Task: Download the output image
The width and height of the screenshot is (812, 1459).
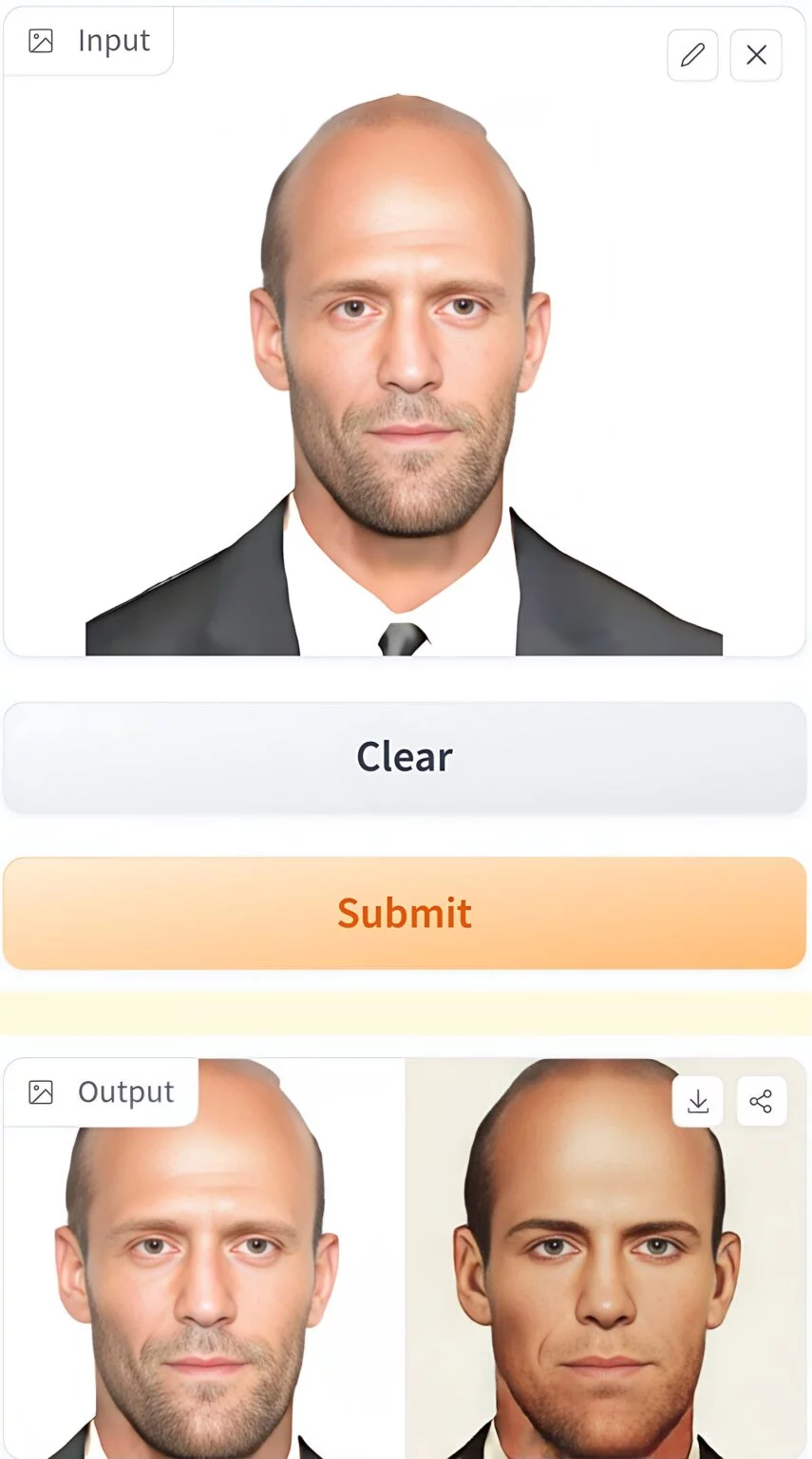Action: [x=698, y=1101]
